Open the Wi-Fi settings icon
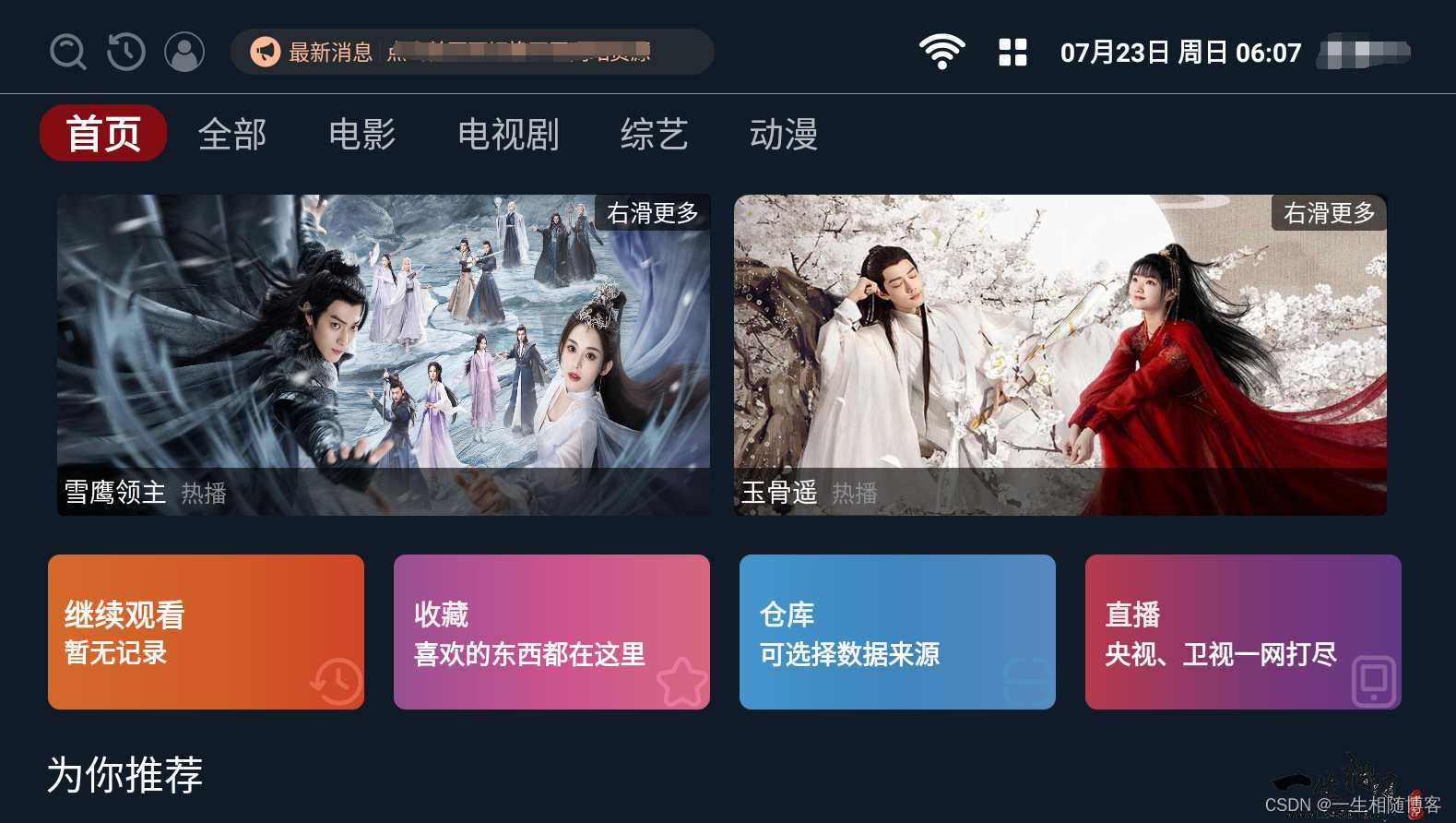 pyautogui.click(x=941, y=52)
